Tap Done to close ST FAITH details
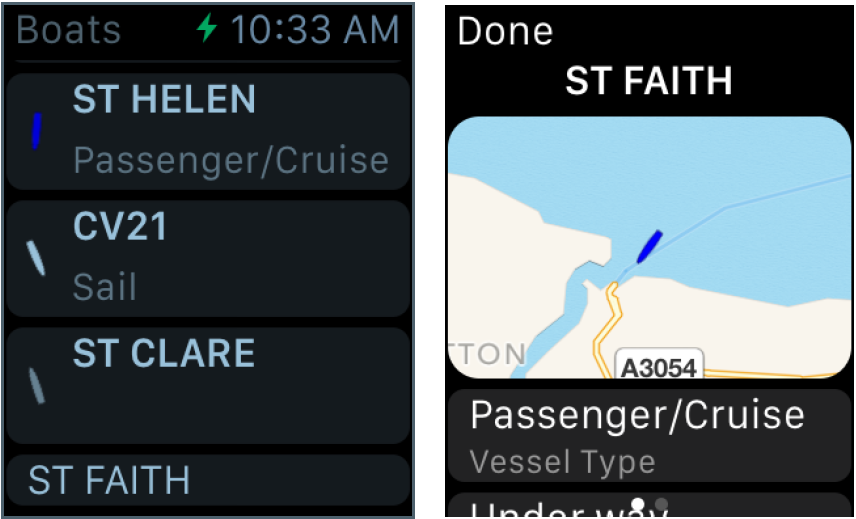The height and width of the screenshot is (519, 856). coord(505,31)
